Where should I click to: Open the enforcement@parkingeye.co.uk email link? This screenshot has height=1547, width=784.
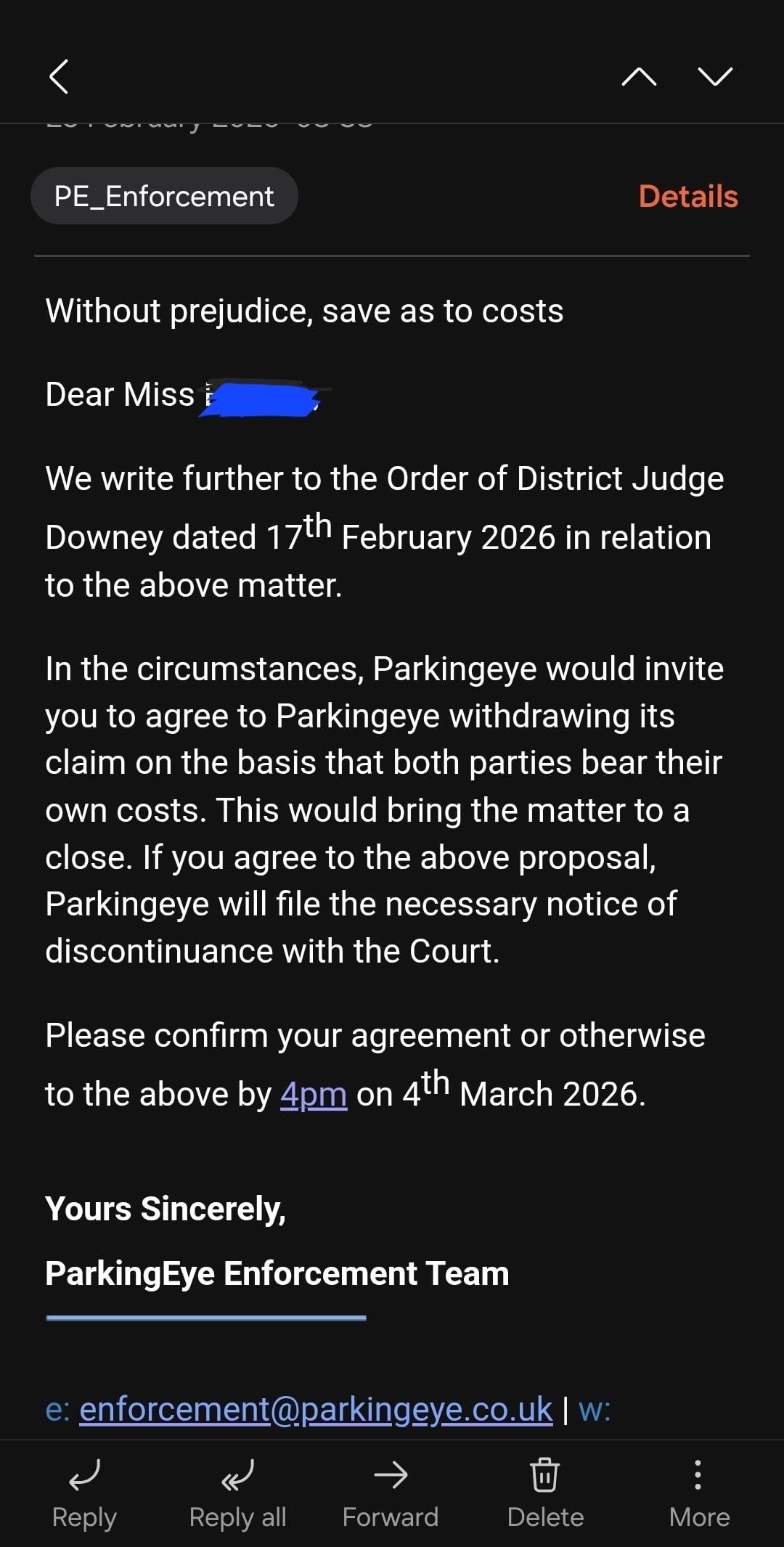[316, 1409]
